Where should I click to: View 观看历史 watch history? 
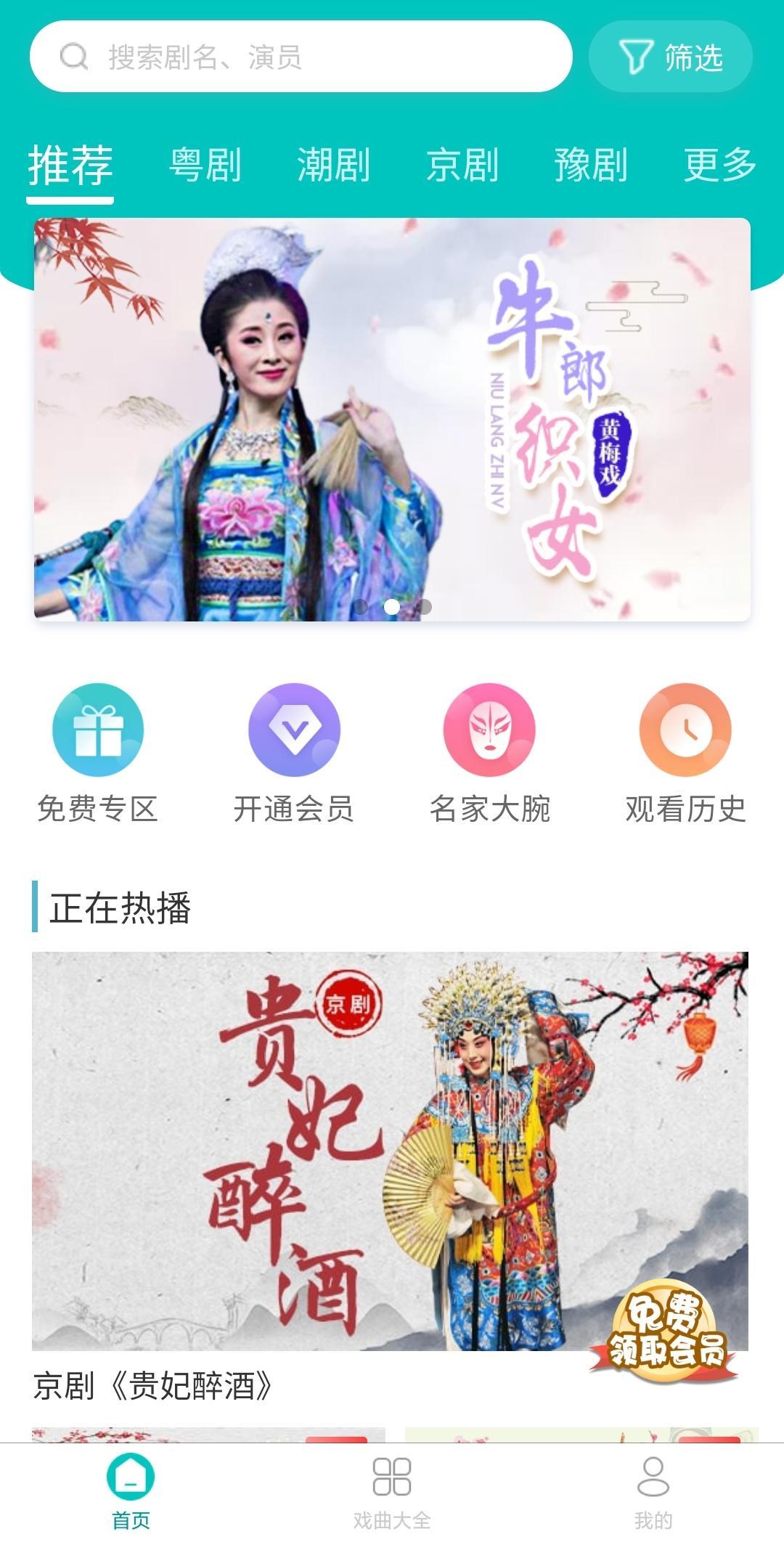(x=685, y=754)
